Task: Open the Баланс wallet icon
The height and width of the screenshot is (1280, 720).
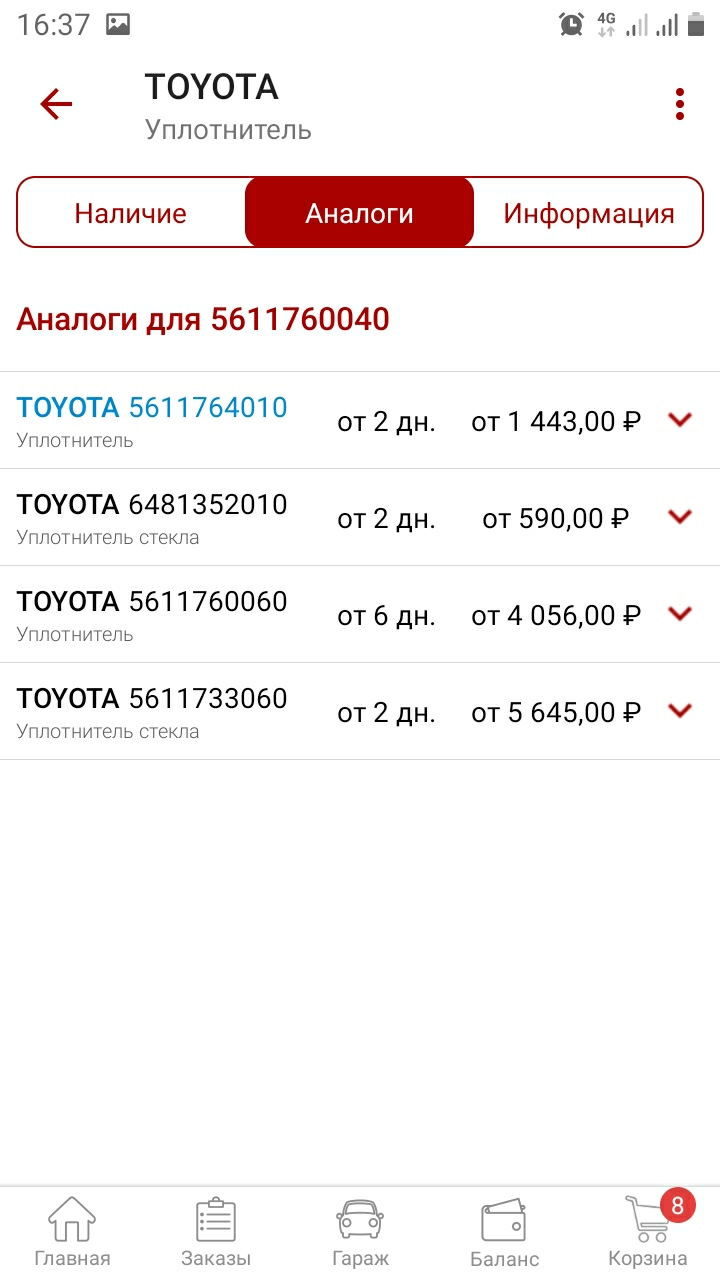Action: coord(503,1230)
